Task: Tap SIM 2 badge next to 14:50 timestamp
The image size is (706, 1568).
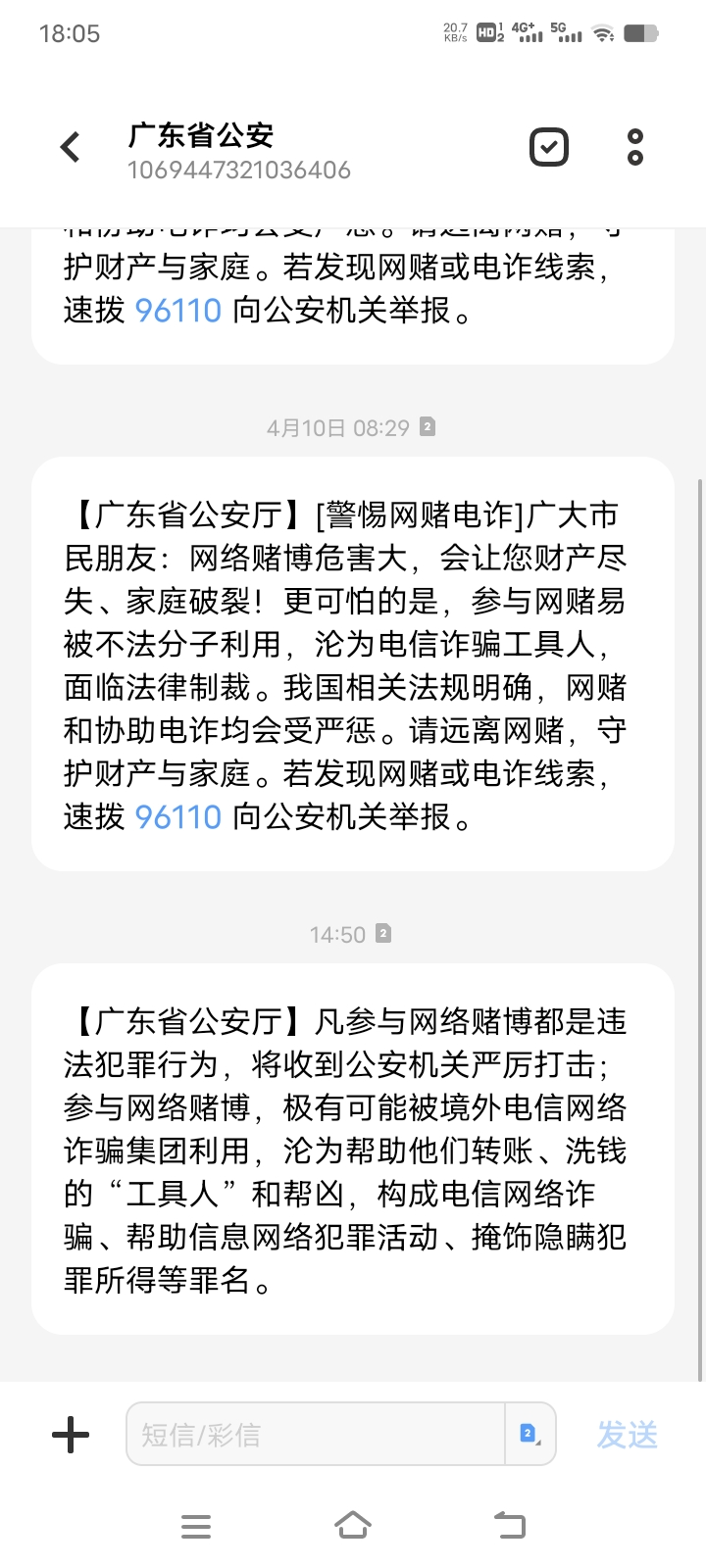Action: 381,934
